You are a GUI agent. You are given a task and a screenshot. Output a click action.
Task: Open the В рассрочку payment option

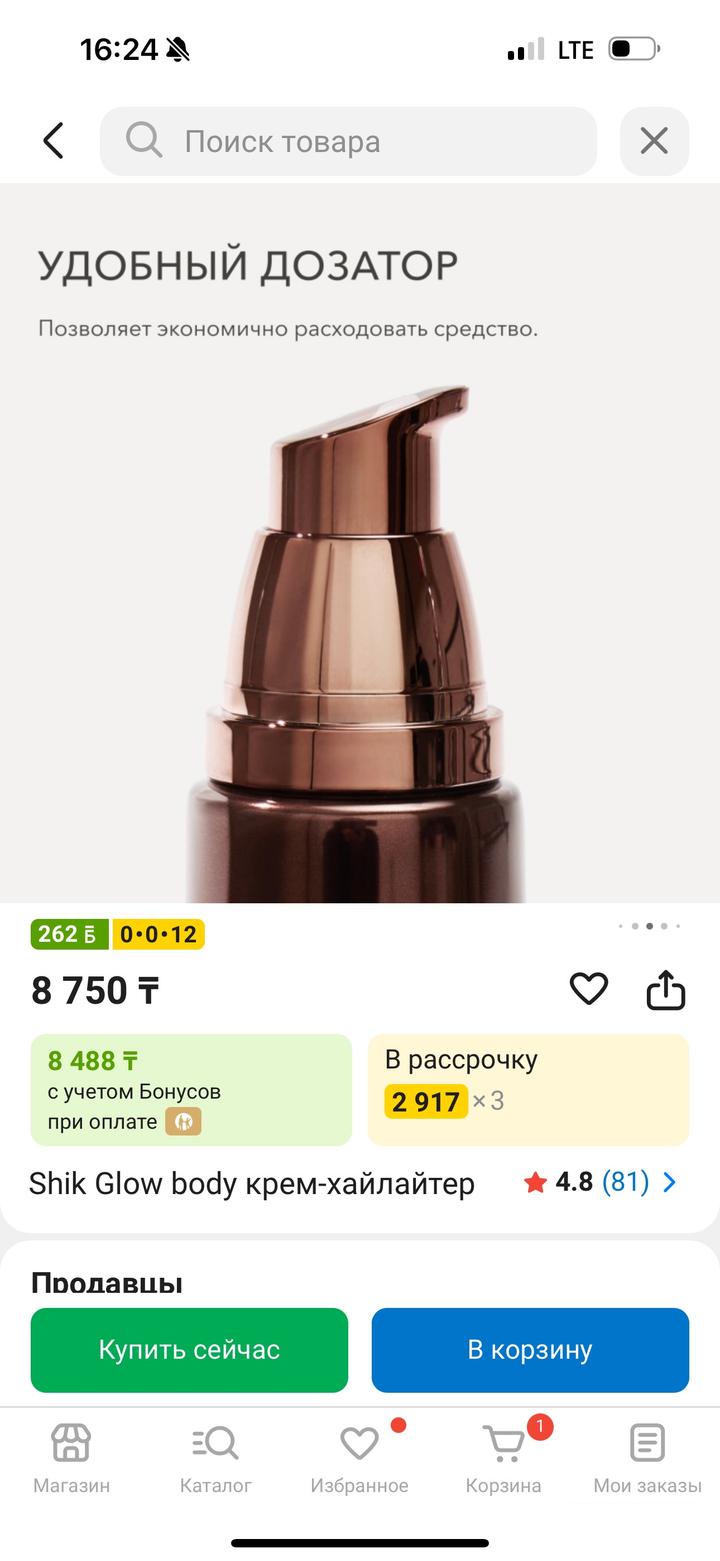529,1089
